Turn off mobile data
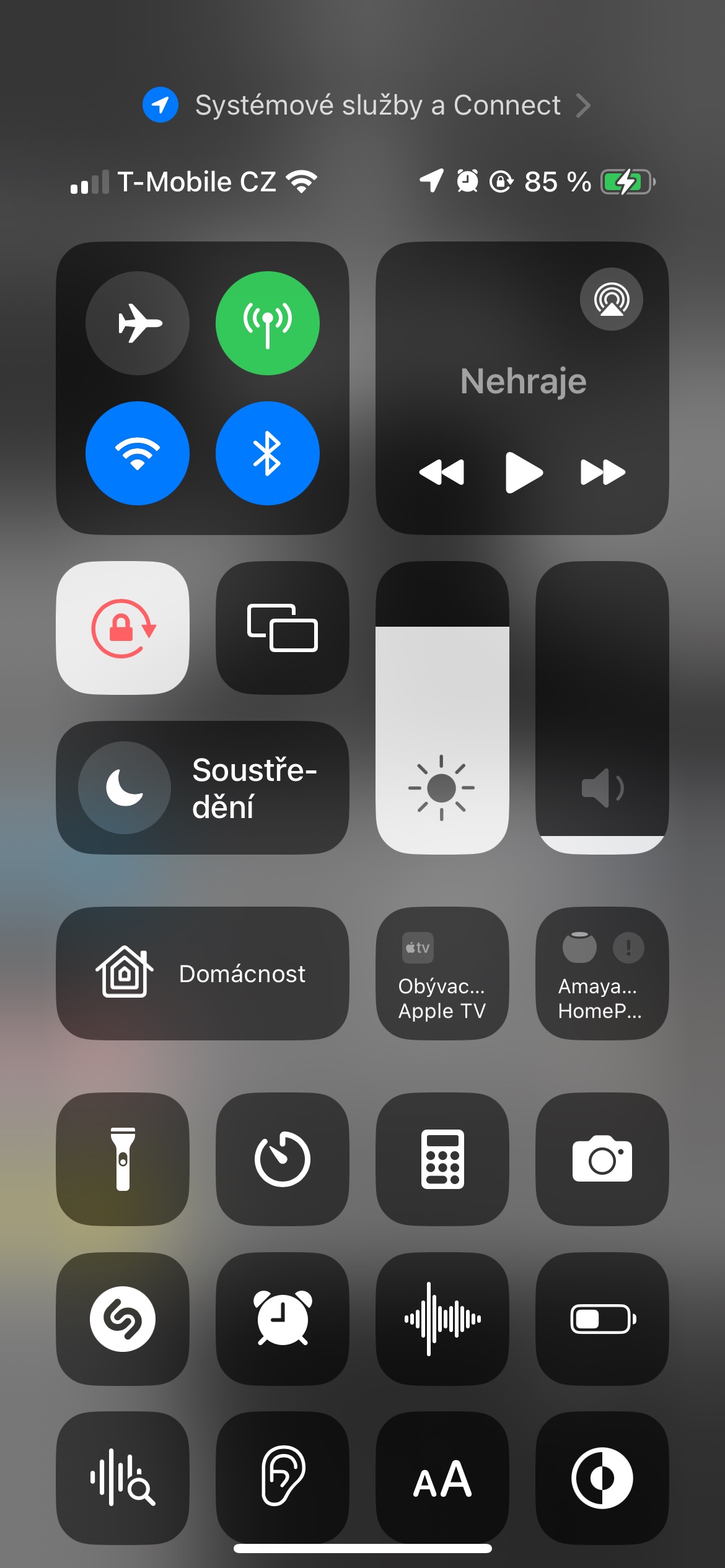 [268, 323]
